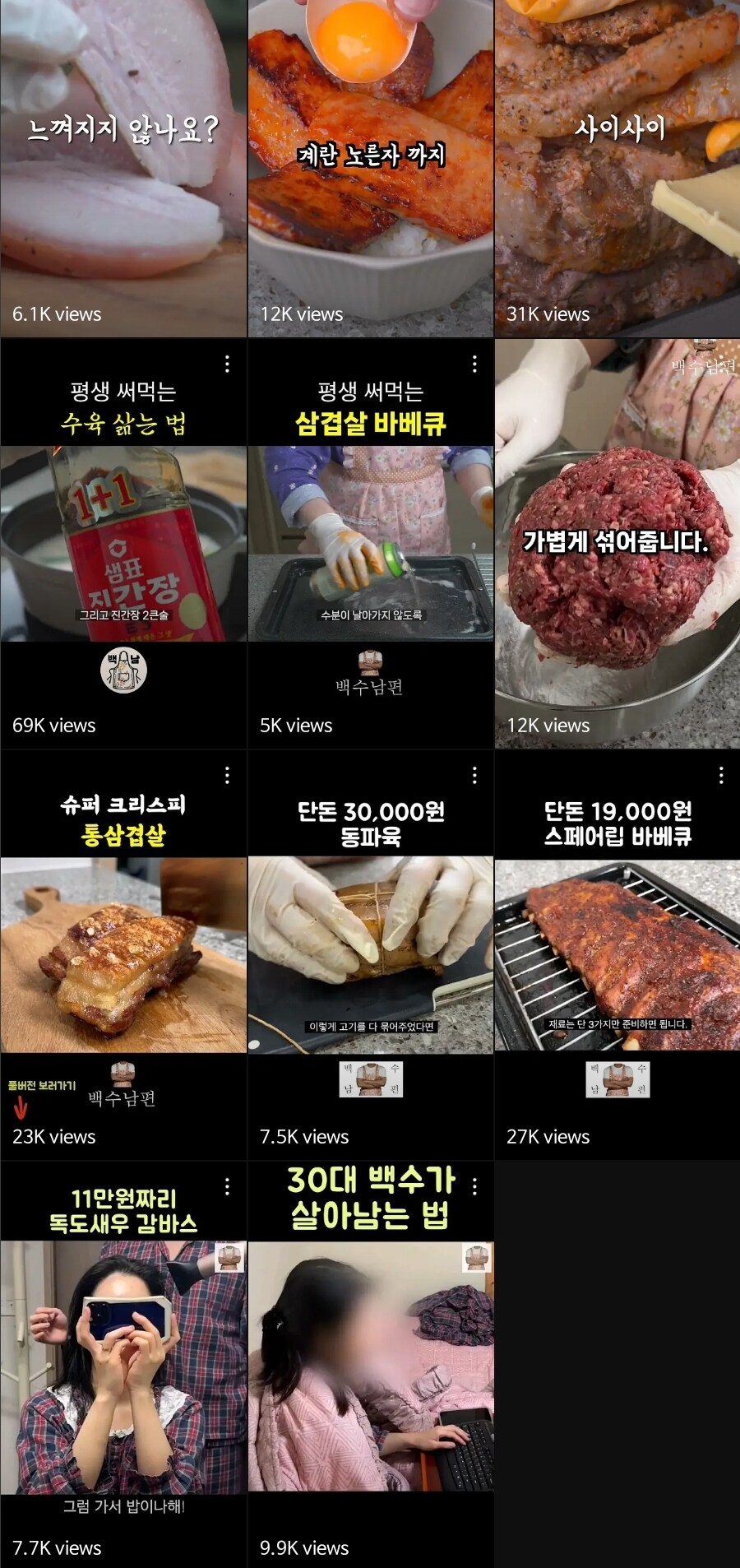Play the 계란 노른자 까지 short
740x1568 pixels.
(370, 169)
